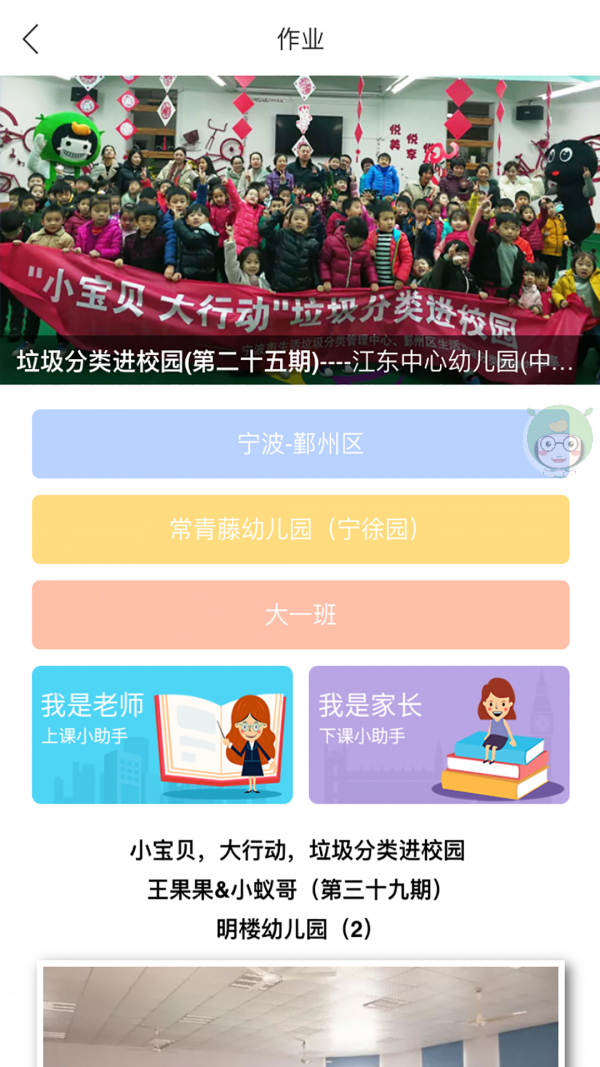The width and height of the screenshot is (600, 1067).
Task: Open the 垃圾分类进校园 banner article
Action: [300, 230]
